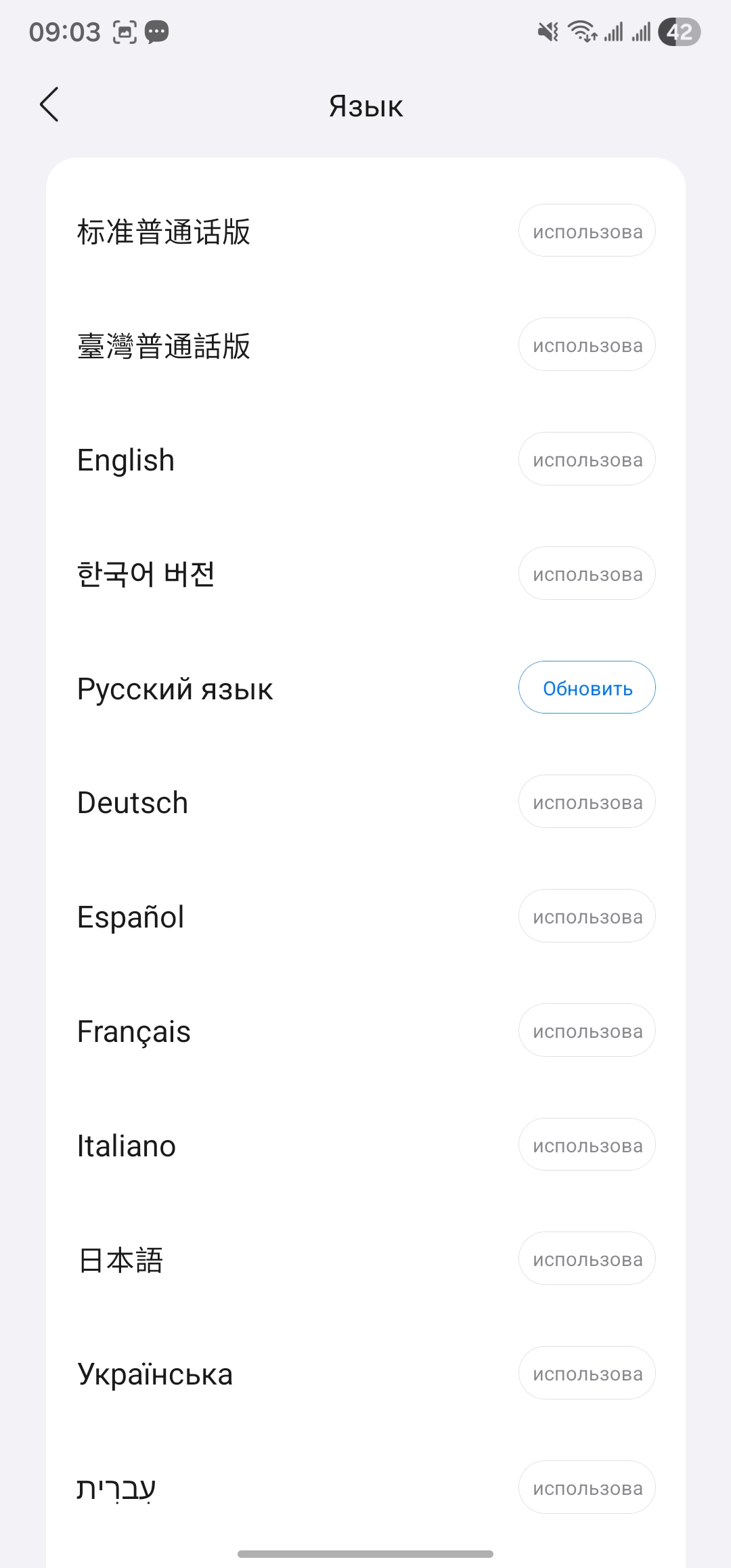Use the 标准普通话版 language
Image resolution: width=731 pixels, height=1568 pixels.
click(x=586, y=231)
